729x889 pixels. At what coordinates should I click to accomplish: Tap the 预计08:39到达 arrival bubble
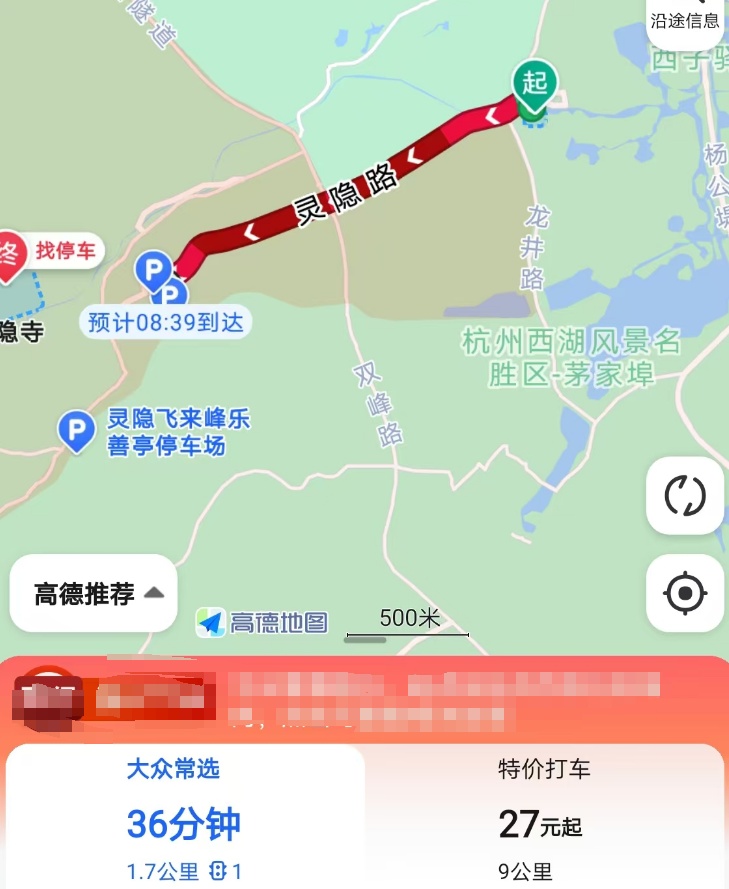(165, 322)
